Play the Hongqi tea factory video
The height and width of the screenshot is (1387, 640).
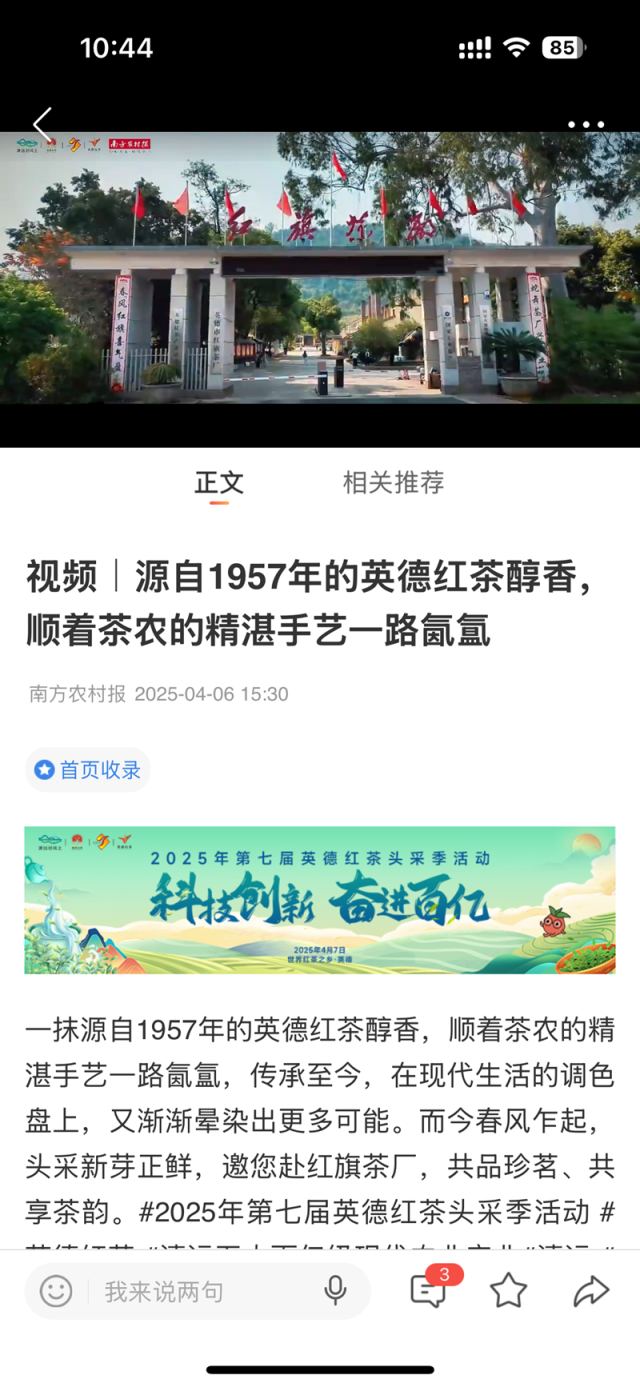tap(320, 290)
